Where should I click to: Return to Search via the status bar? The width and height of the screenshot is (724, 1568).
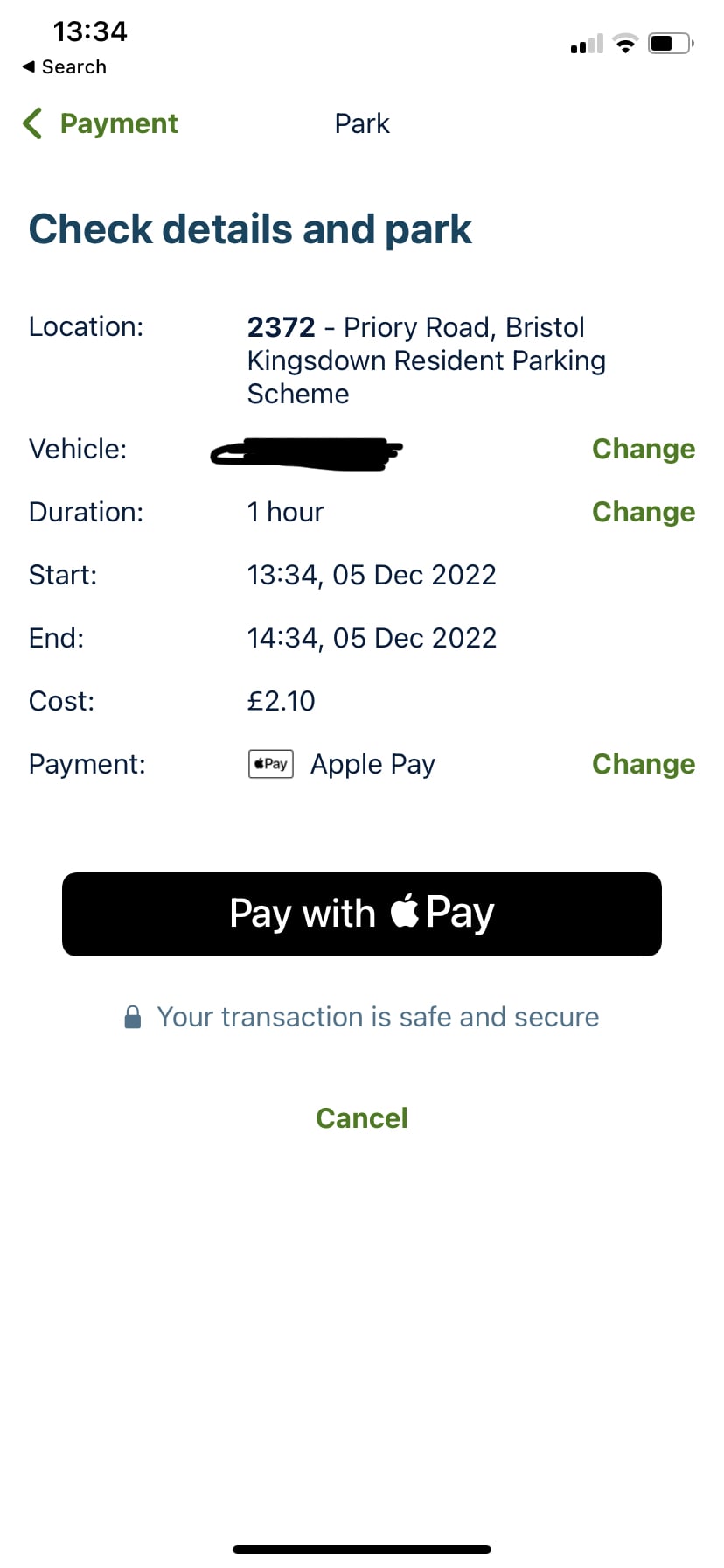click(x=65, y=67)
